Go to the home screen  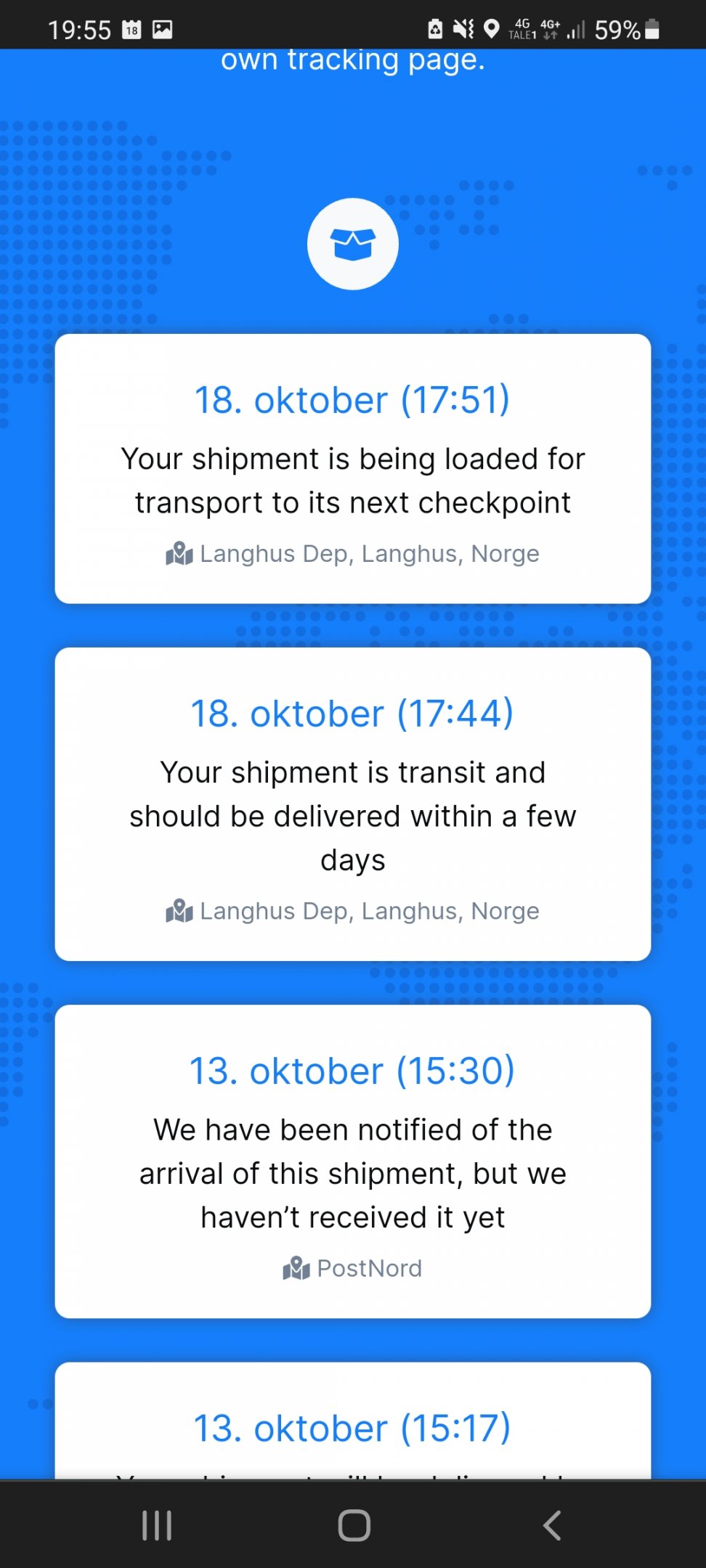coord(354,1525)
